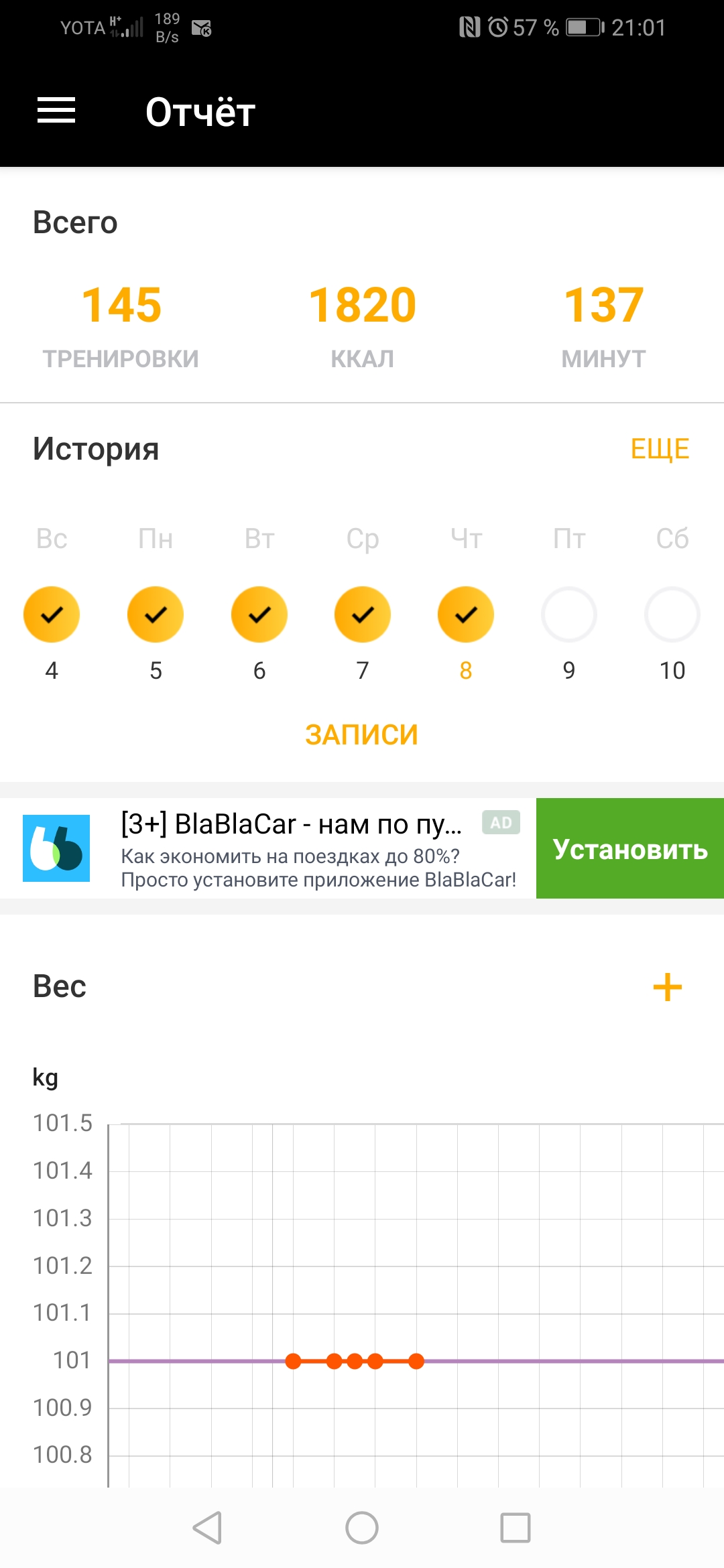The image size is (724, 1568).
Task: Add a new weight entry
Action: pos(667,987)
